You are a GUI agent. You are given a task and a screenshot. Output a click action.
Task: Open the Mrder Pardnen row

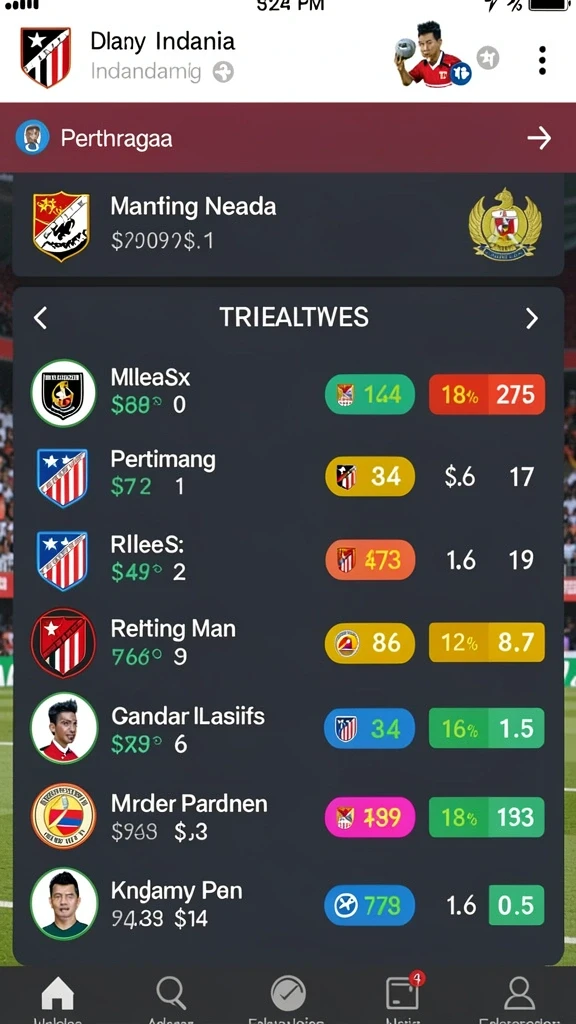[x=288, y=816]
